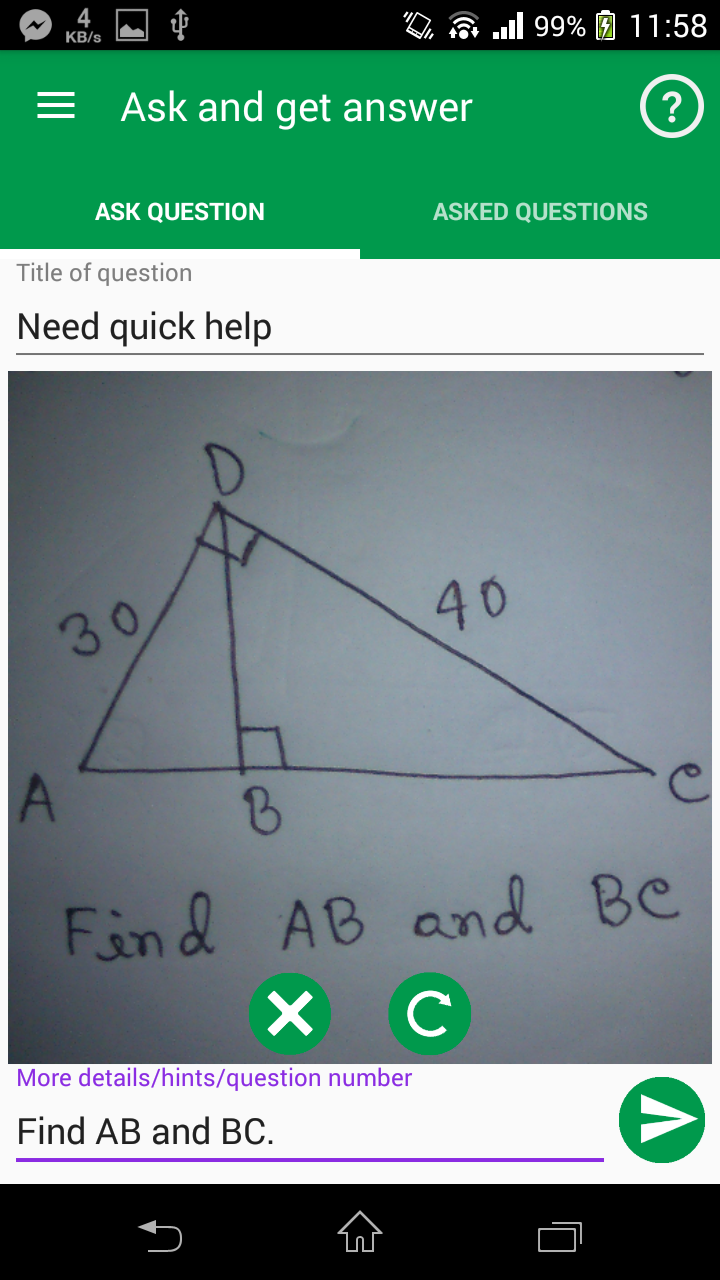The width and height of the screenshot is (720, 1280).
Task: Tap the screenshot notification icon
Action: 130,24
